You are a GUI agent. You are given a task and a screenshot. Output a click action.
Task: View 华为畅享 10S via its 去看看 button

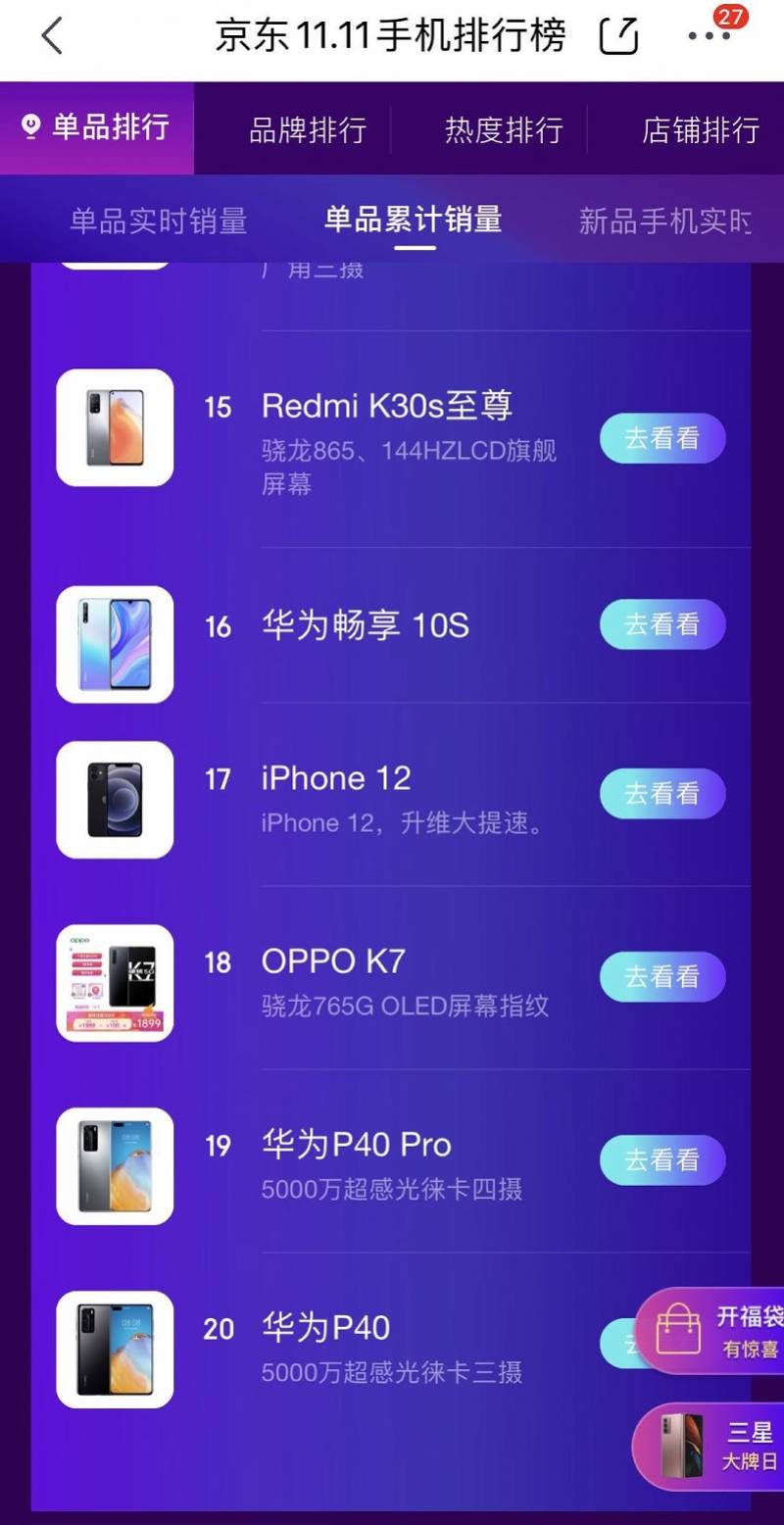click(x=662, y=624)
